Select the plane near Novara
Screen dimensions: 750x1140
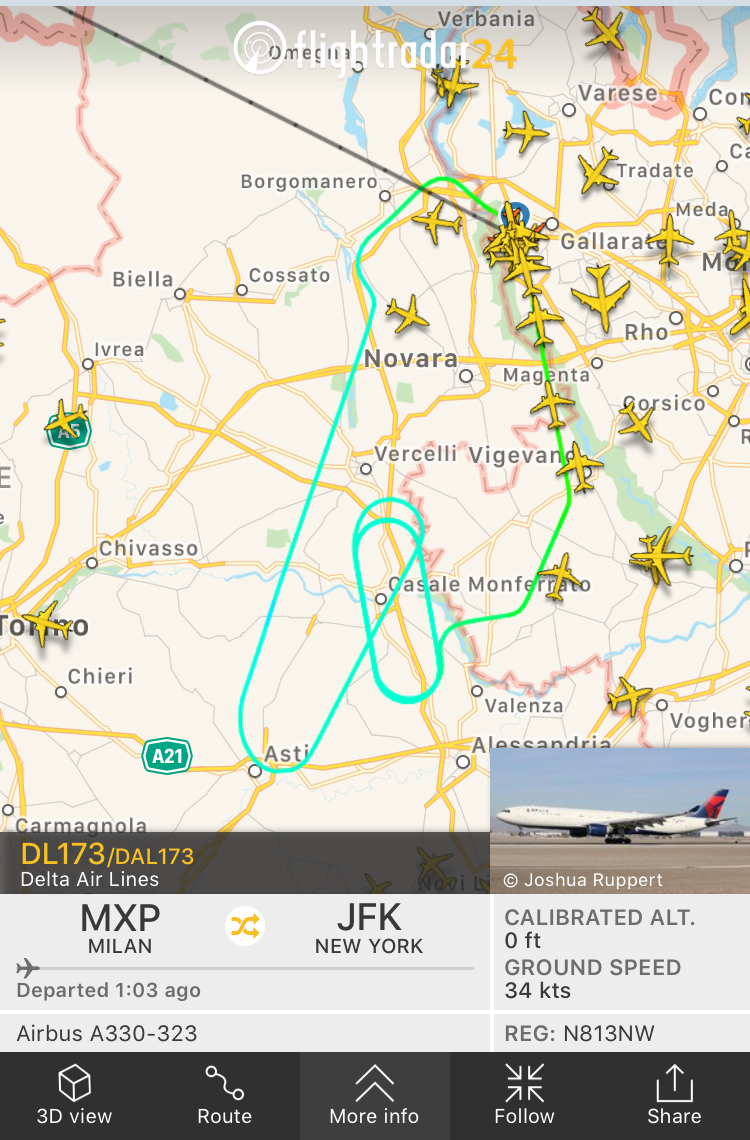(407, 314)
